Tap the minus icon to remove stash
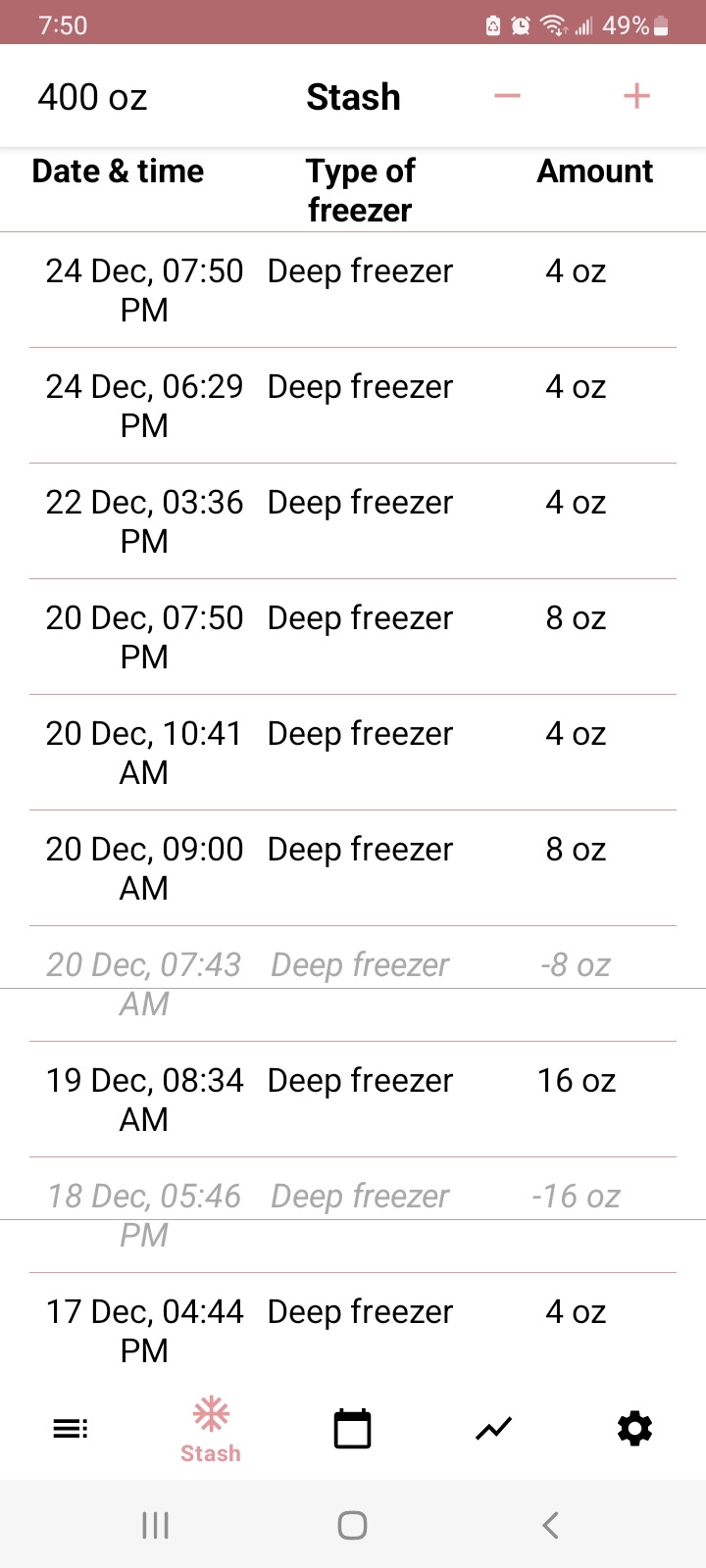 click(507, 96)
